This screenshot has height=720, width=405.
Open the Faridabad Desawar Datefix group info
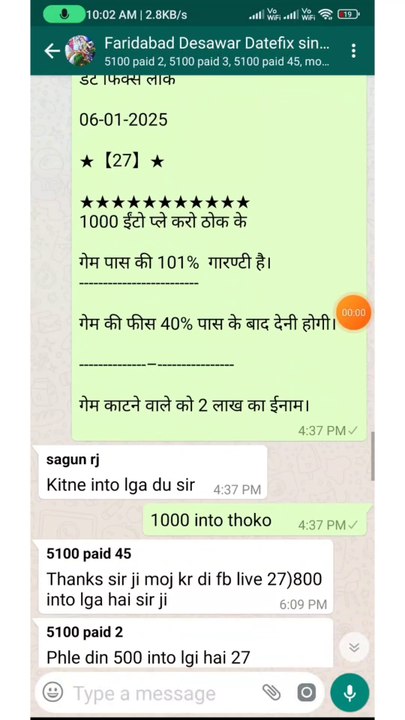coord(217,51)
